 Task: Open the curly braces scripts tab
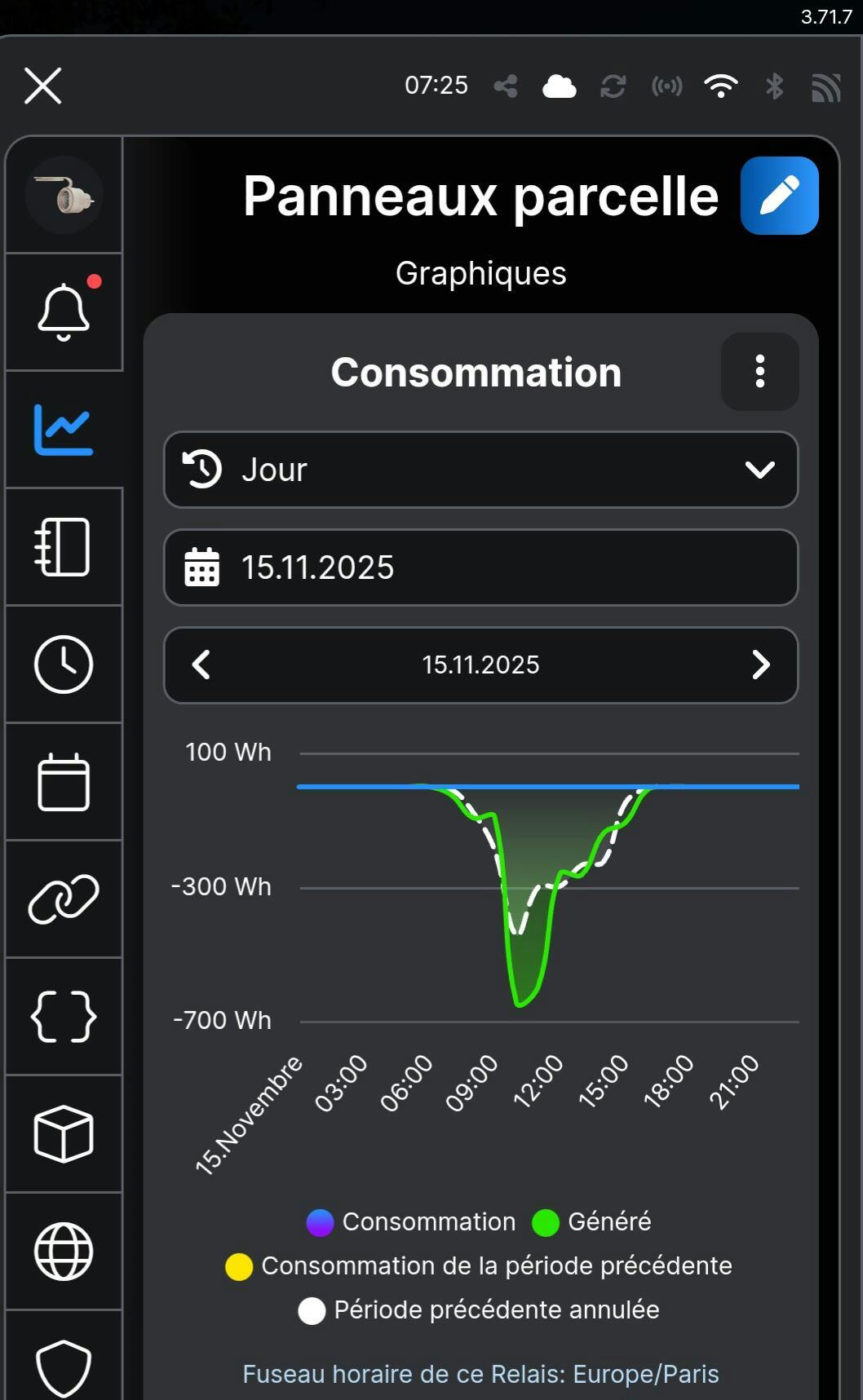click(64, 1017)
